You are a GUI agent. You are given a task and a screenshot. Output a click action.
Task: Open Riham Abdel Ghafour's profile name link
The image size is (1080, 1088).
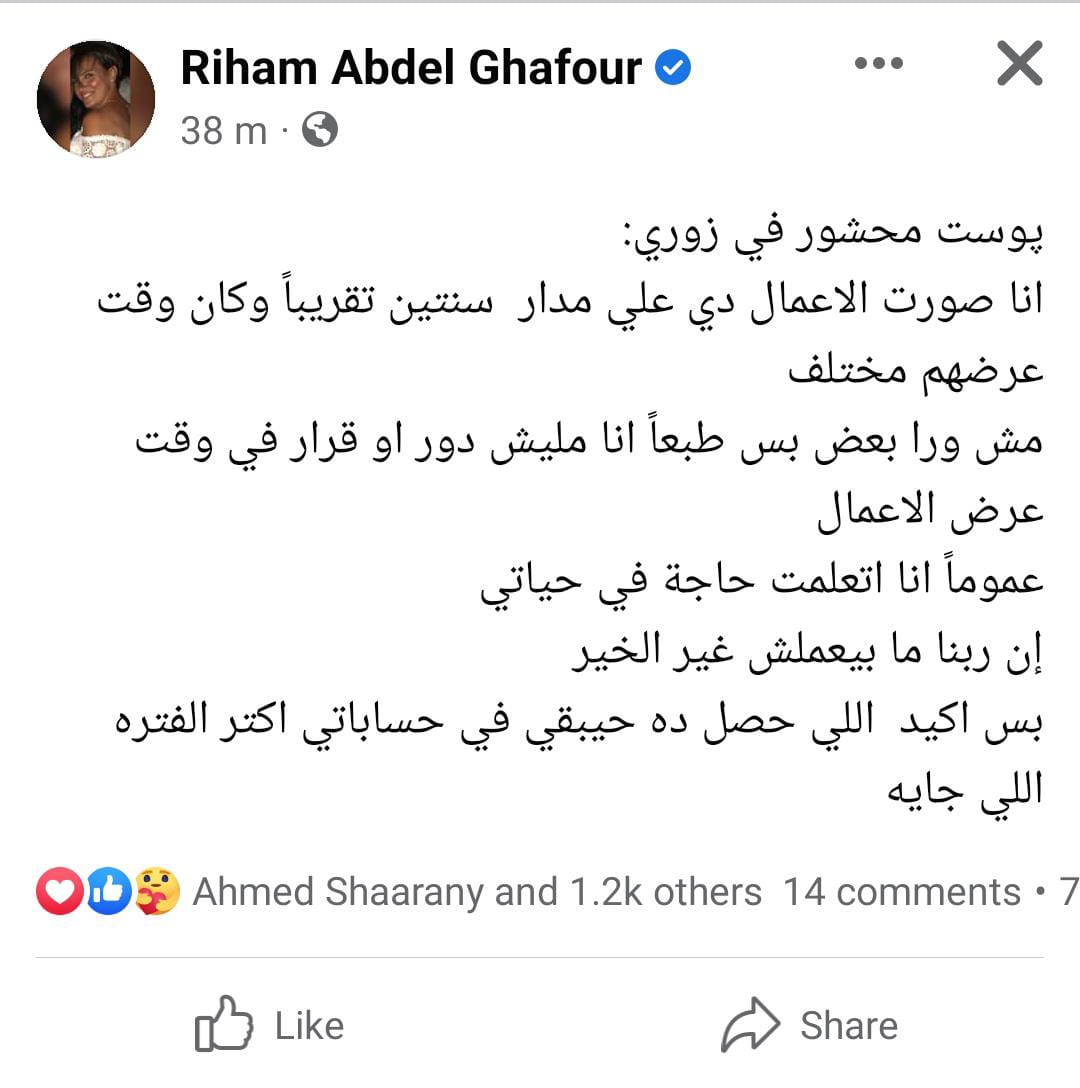click(411, 68)
